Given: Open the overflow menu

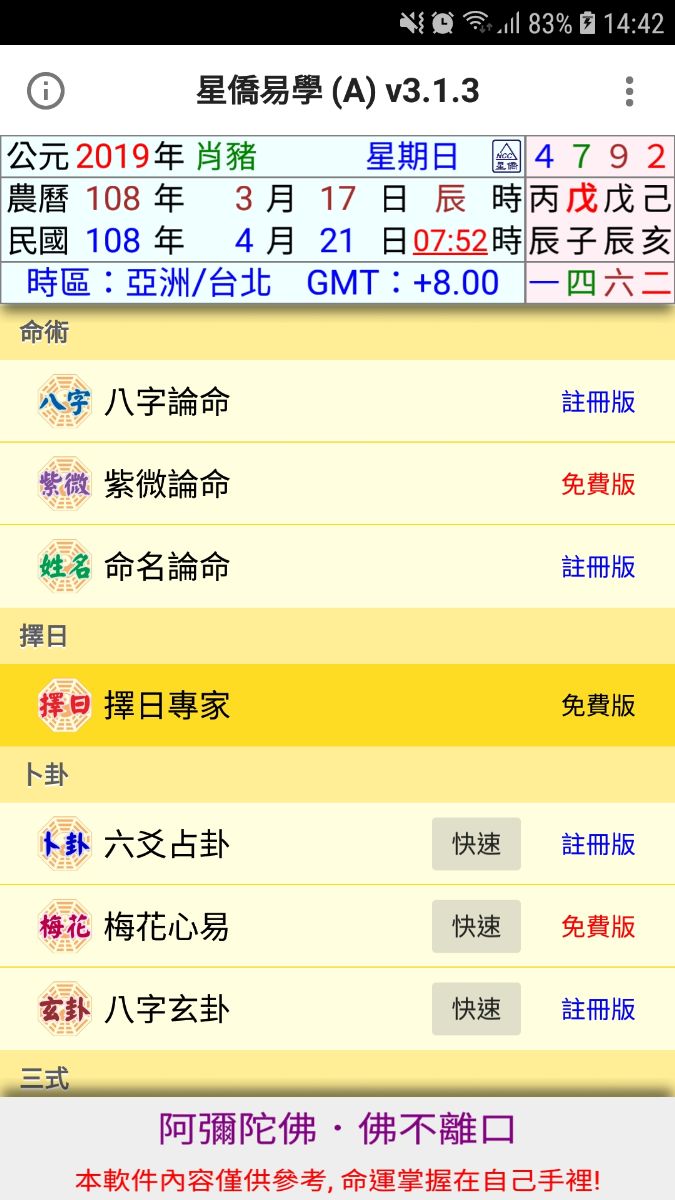Looking at the screenshot, I should click(629, 91).
